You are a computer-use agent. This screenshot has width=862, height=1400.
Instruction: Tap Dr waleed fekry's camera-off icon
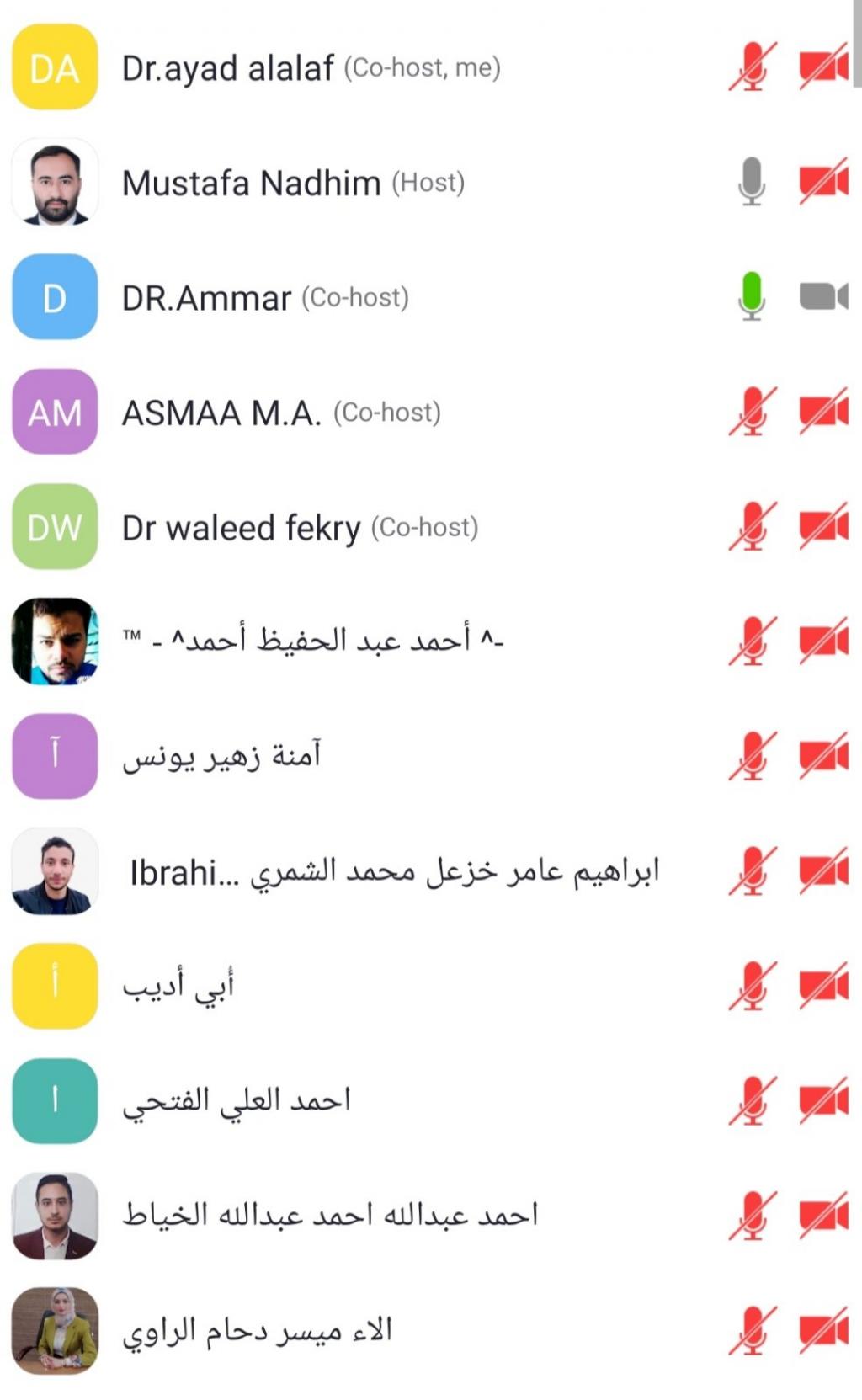tap(823, 527)
